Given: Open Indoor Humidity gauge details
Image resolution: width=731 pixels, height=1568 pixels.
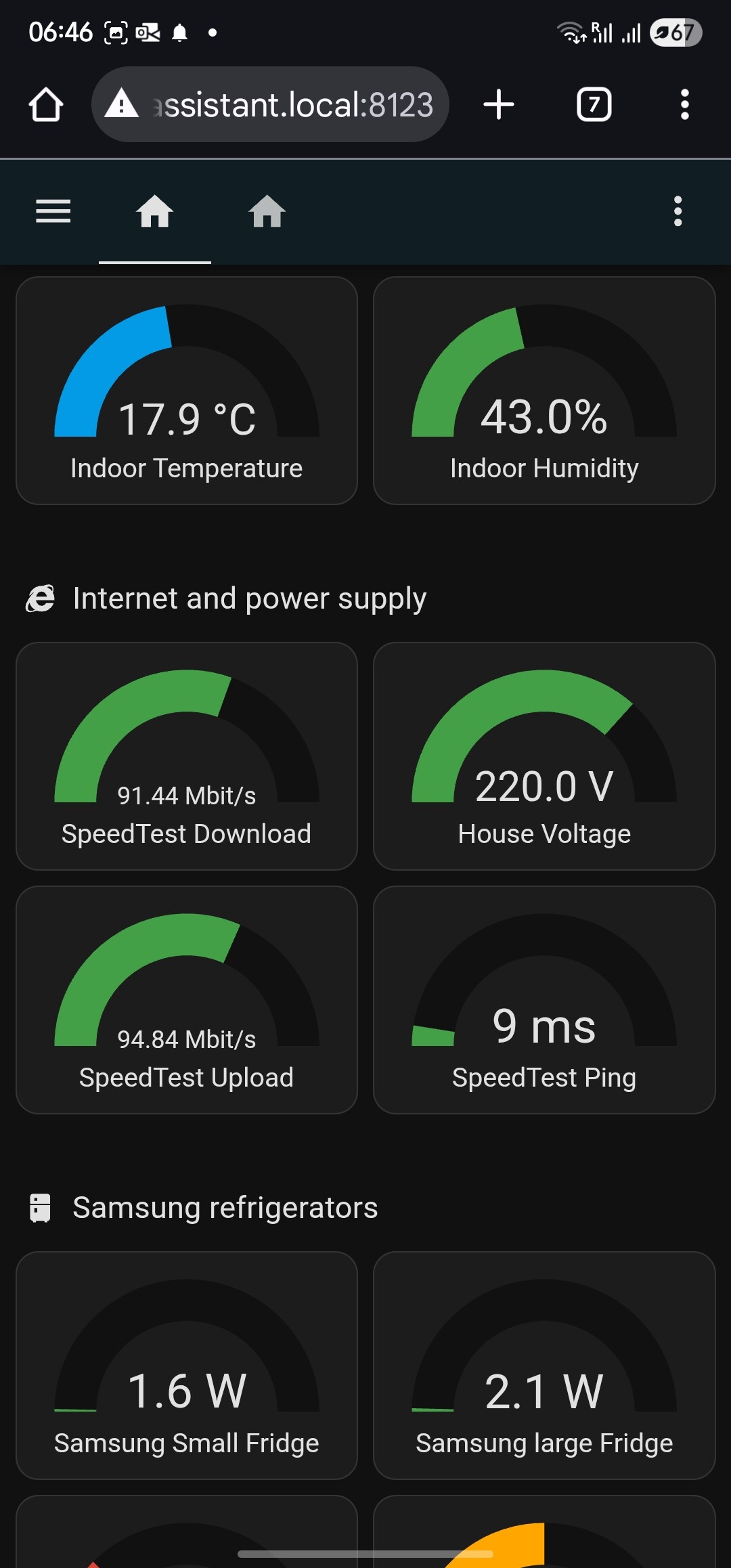Looking at the screenshot, I should click(544, 391).
